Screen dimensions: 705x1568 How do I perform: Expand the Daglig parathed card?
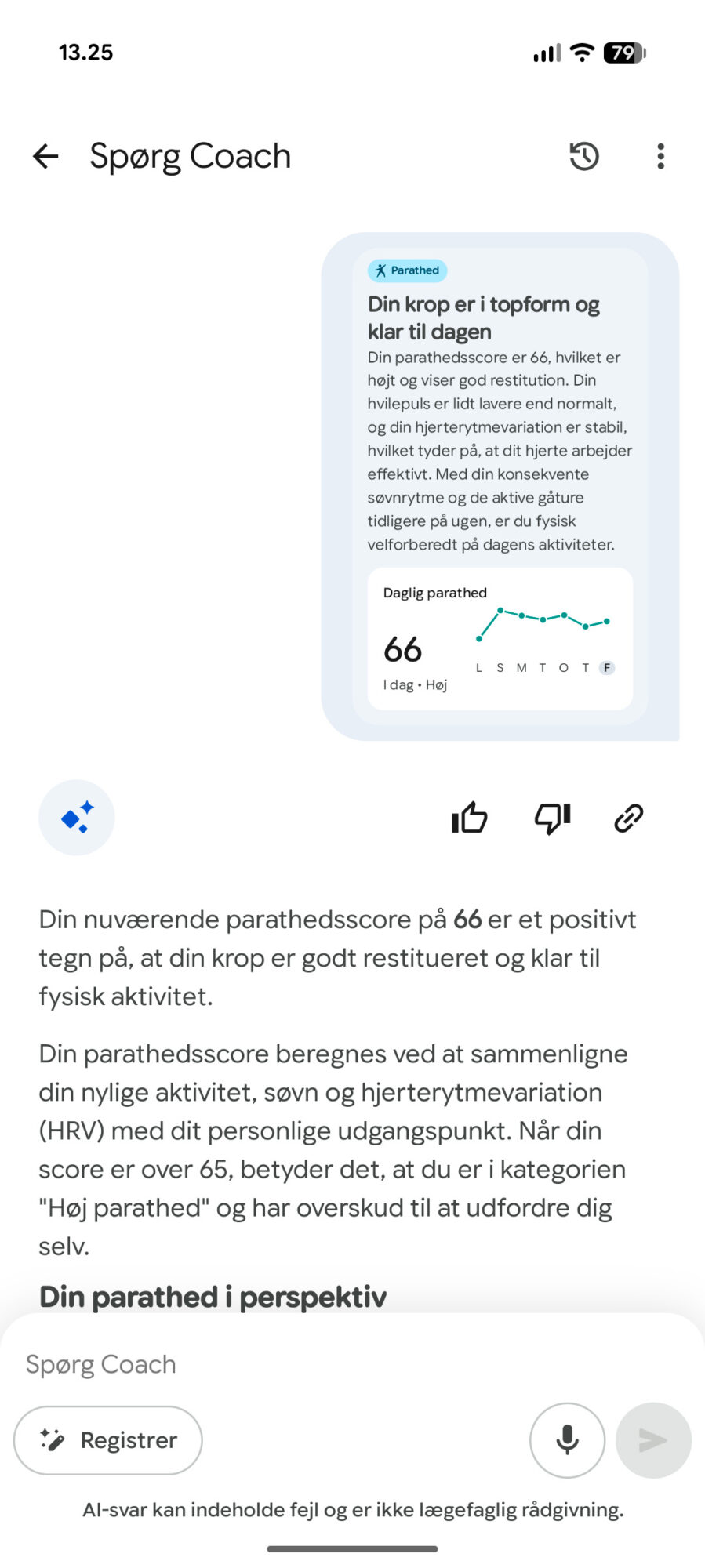pos(500,637)
